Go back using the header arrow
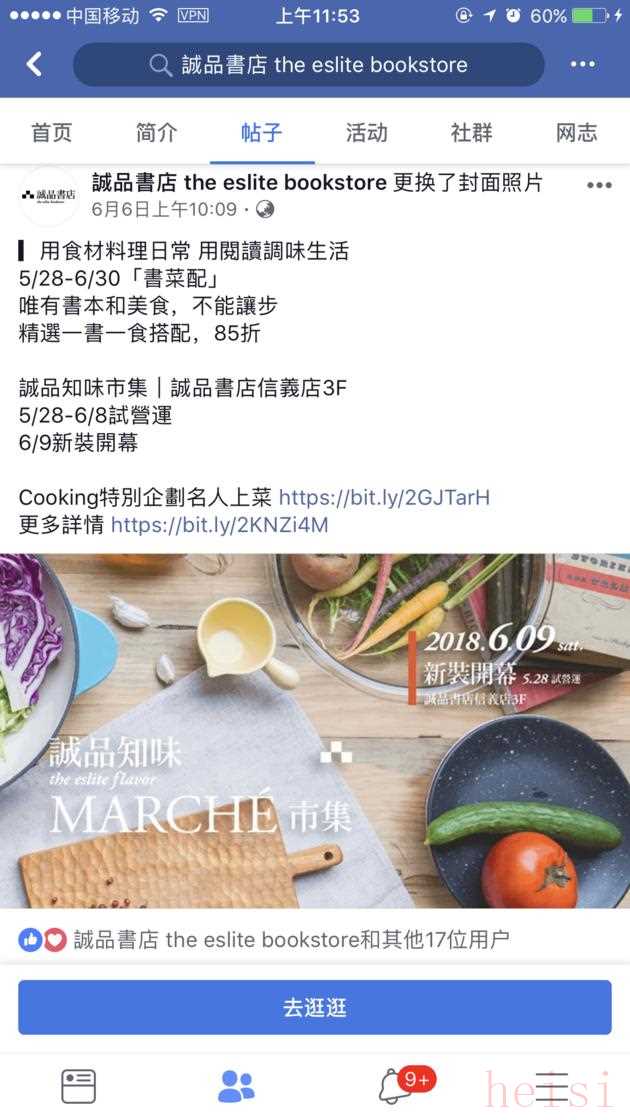Viewport: 630px width, 1120px height. tap(34, 65)
